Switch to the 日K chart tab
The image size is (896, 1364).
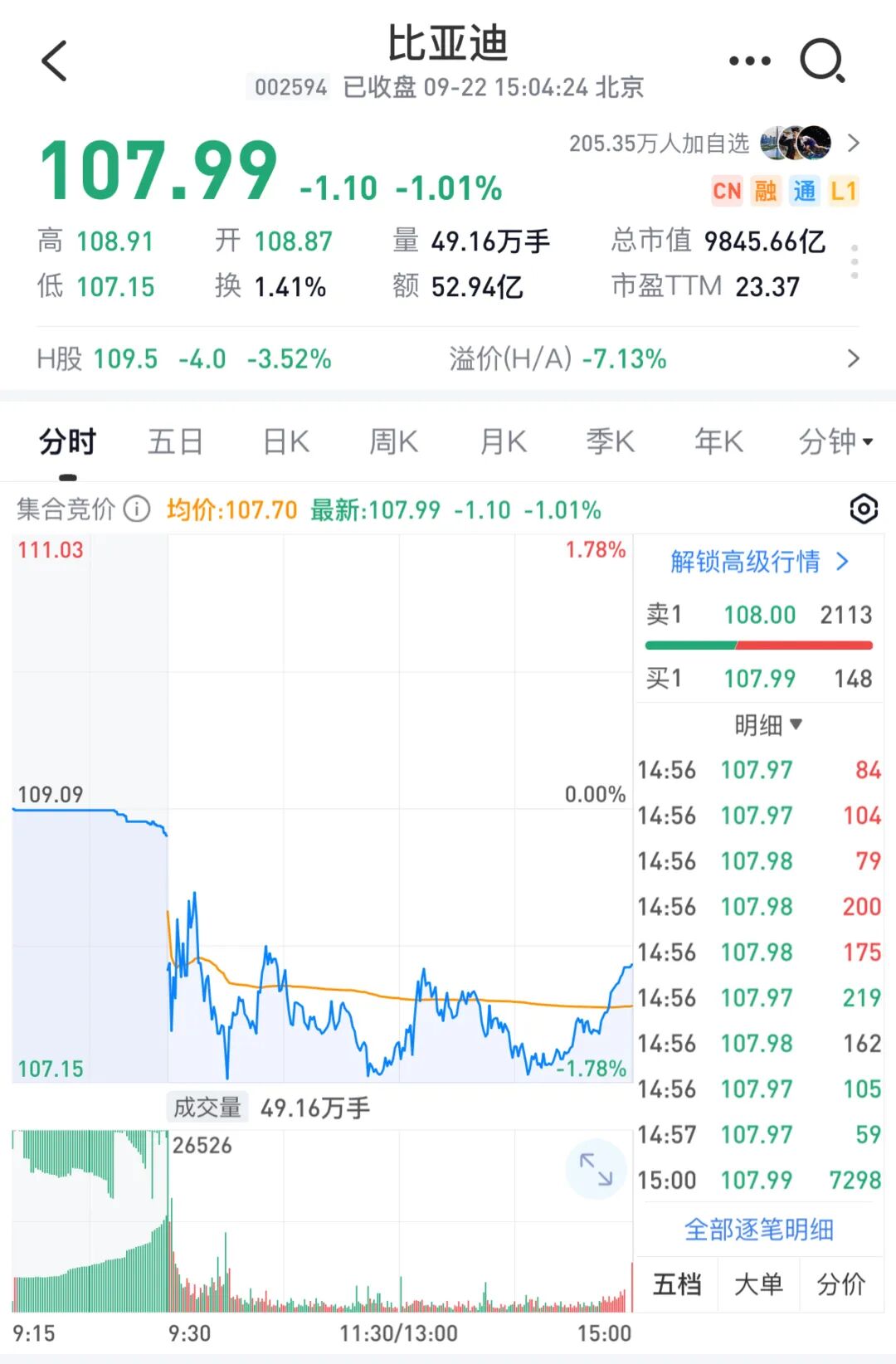[x=286, y=441]
